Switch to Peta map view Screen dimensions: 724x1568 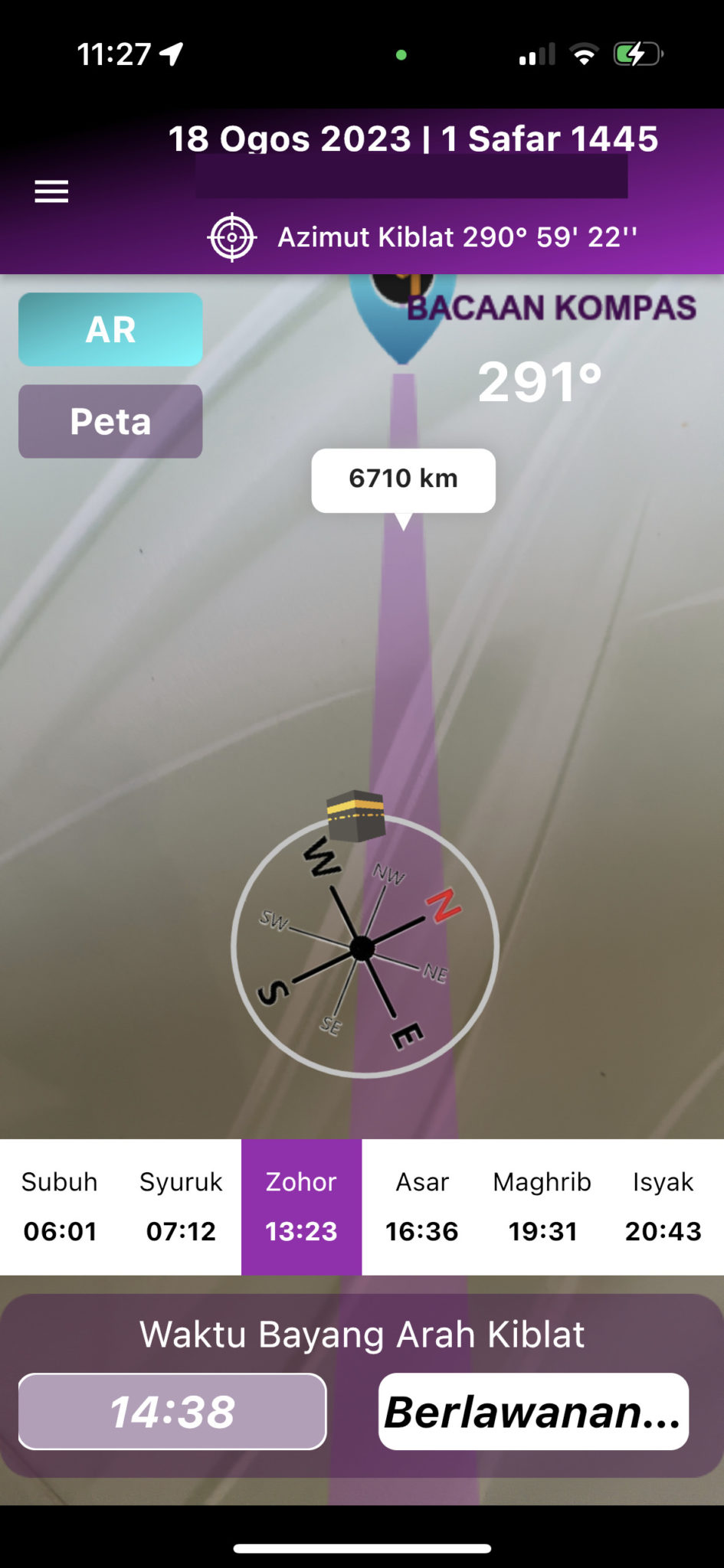click(110, 421)
